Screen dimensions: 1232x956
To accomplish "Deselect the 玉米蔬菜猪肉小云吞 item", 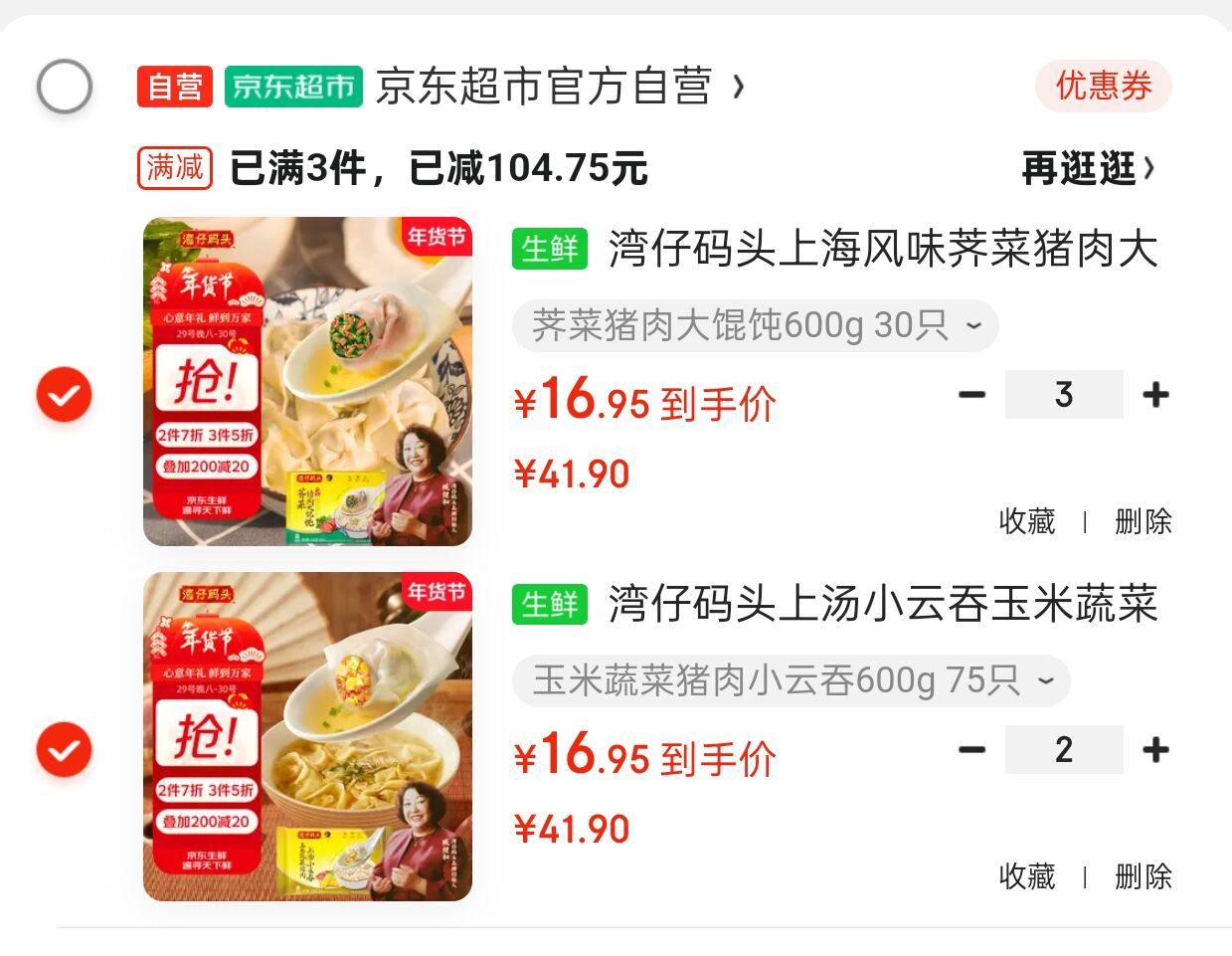I will pyautogui.click(x=65, y=750).
